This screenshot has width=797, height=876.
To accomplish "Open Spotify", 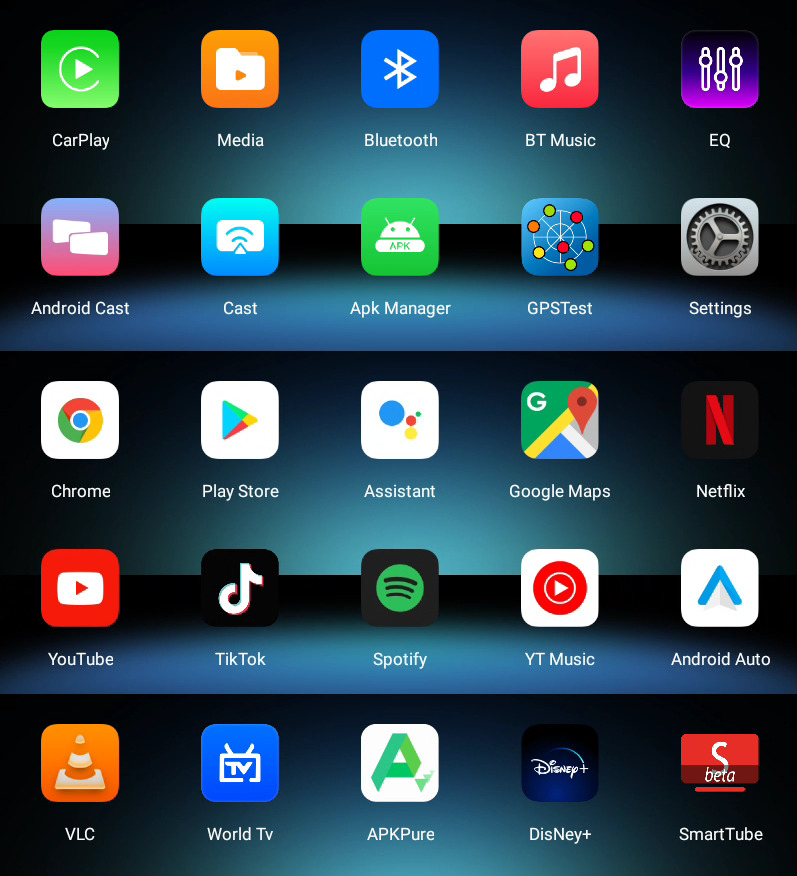I will pos(400,588).
